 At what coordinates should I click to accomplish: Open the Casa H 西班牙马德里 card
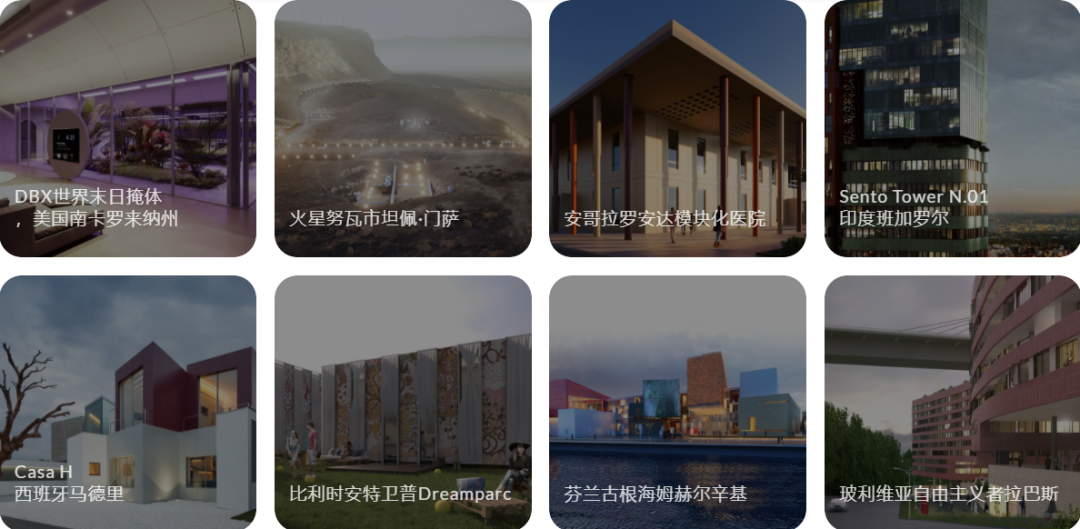pyautogui.click(x=127, y=402)
